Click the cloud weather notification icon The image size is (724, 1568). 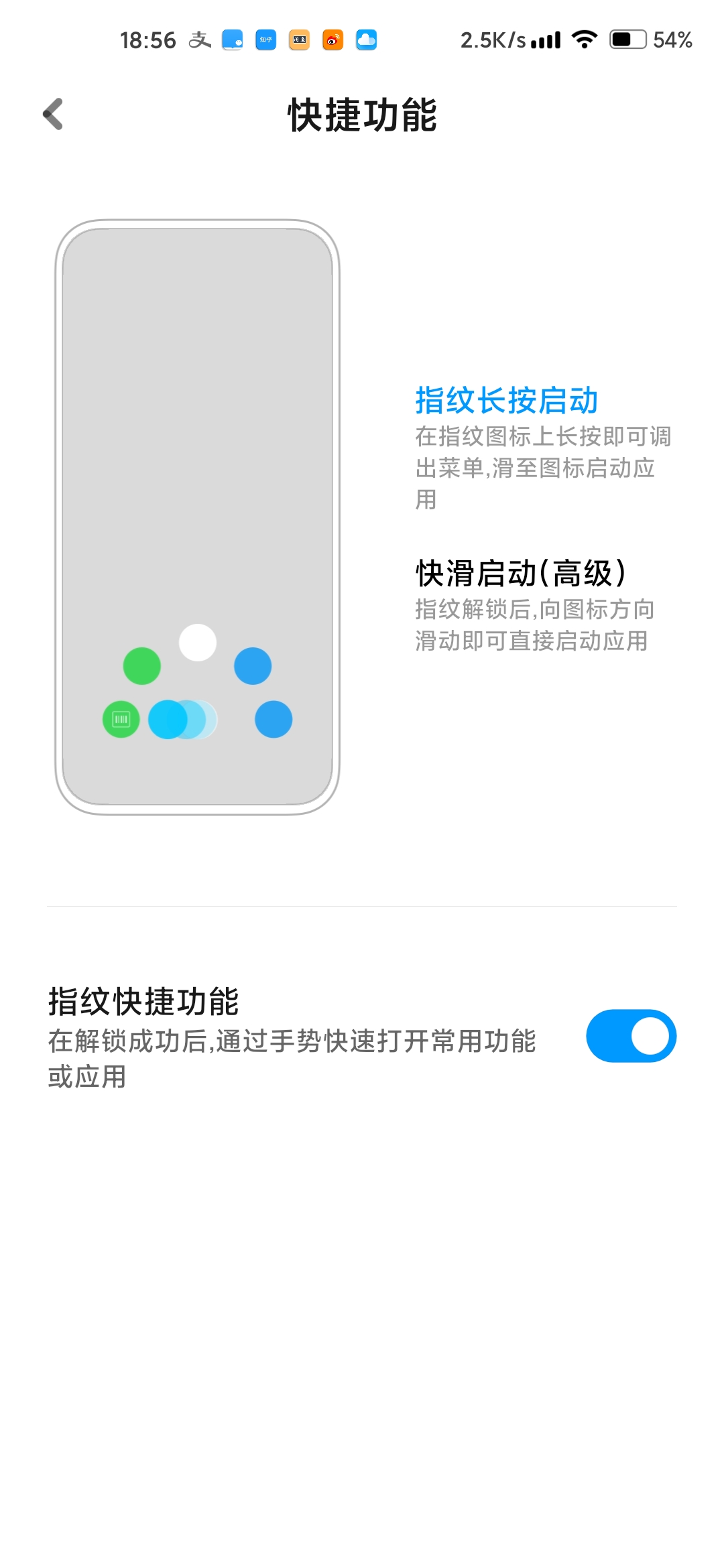(x=367, y=40)
